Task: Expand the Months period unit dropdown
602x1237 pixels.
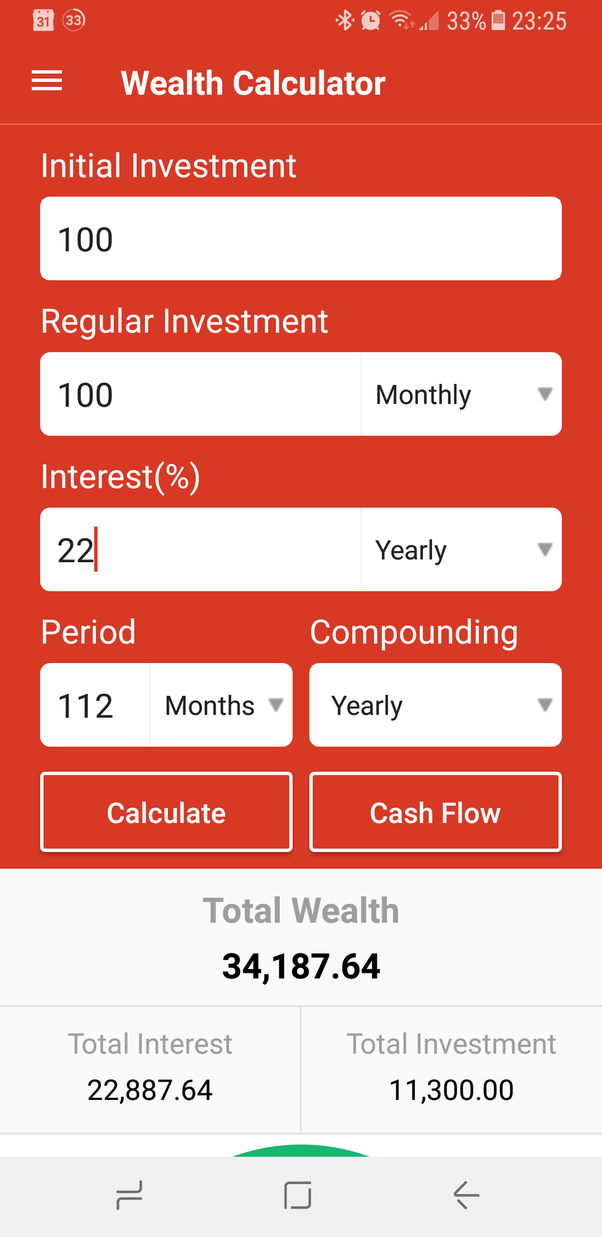Action: [222, 706]
